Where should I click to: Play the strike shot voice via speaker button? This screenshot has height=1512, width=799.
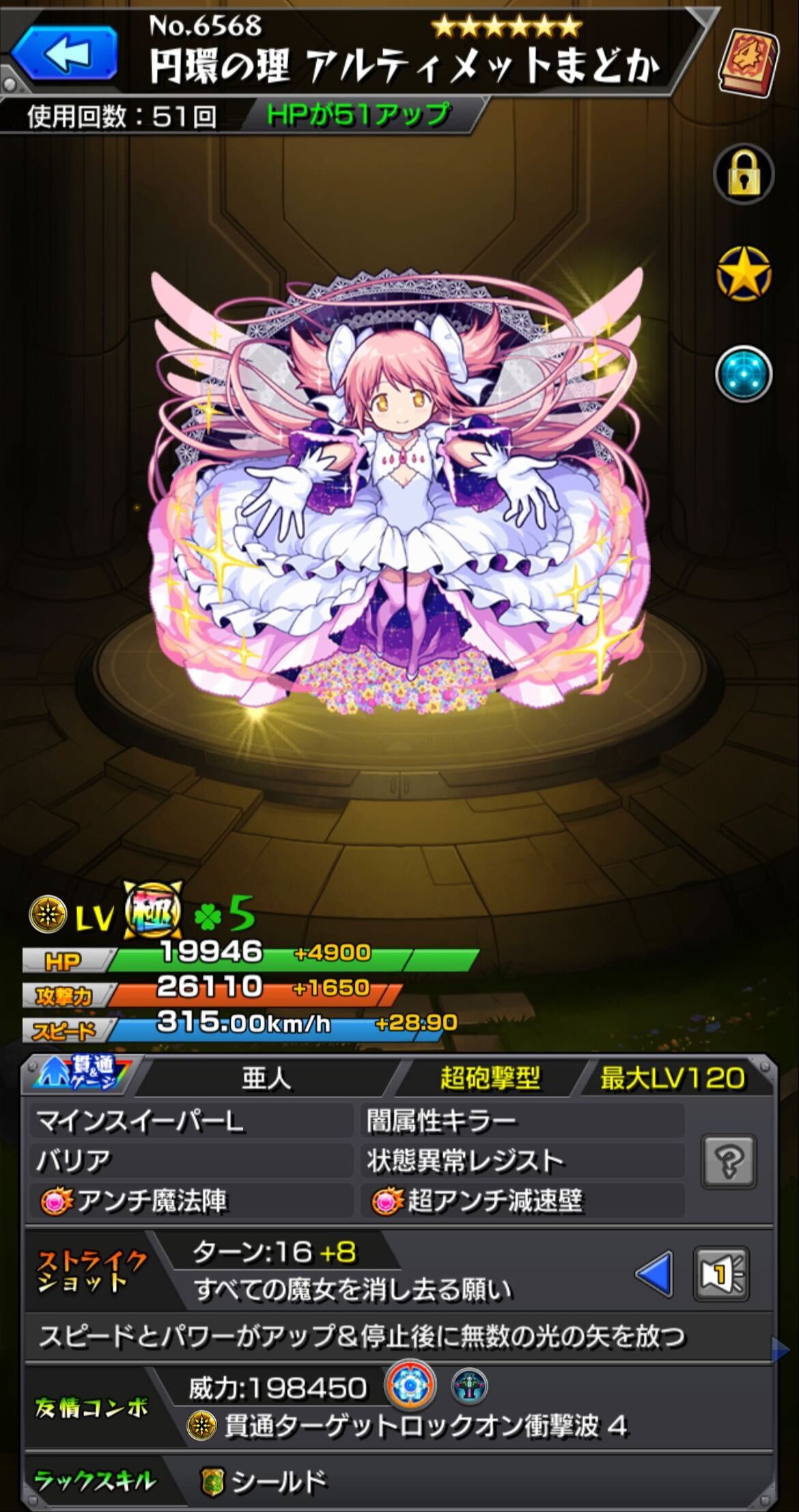[721, 1274]
